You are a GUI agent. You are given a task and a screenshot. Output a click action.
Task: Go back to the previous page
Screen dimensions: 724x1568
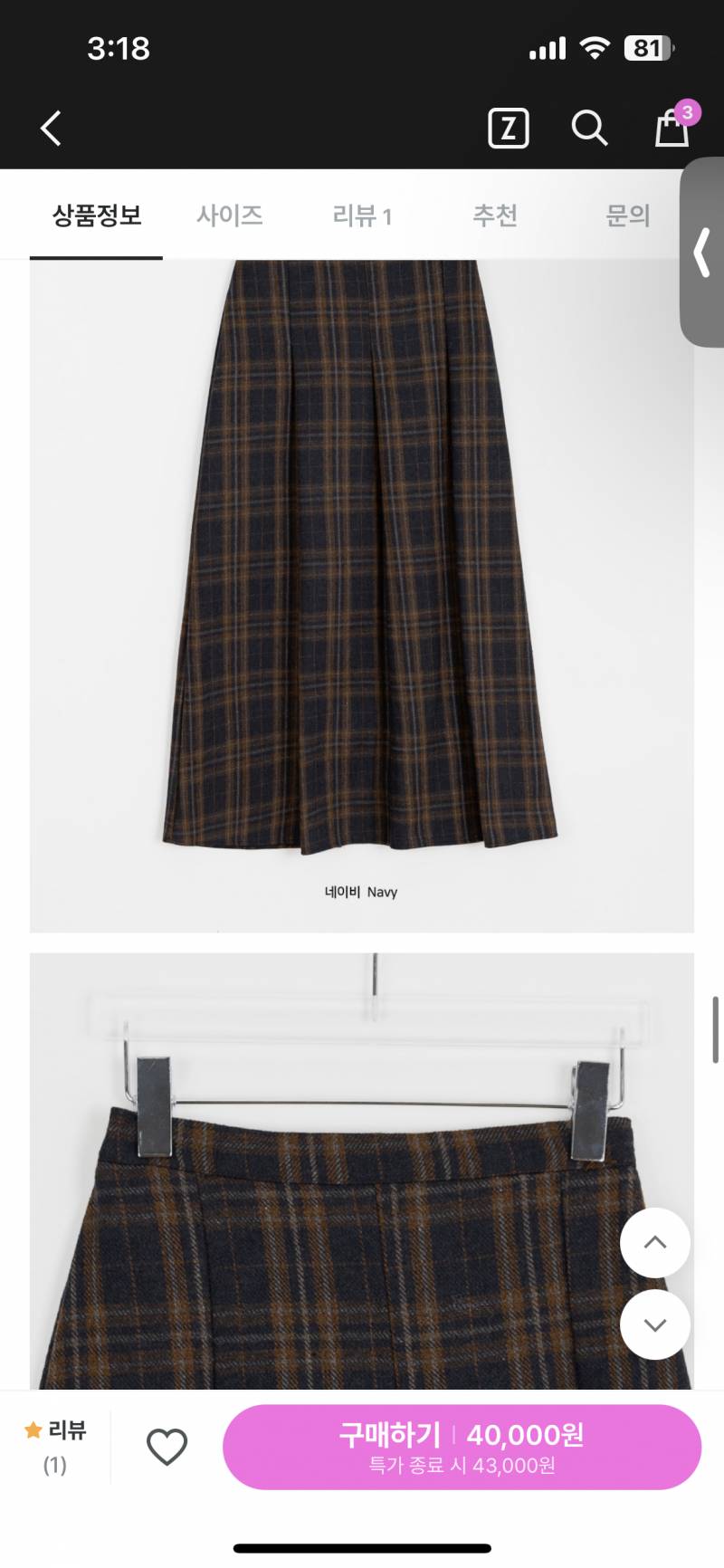52,129
